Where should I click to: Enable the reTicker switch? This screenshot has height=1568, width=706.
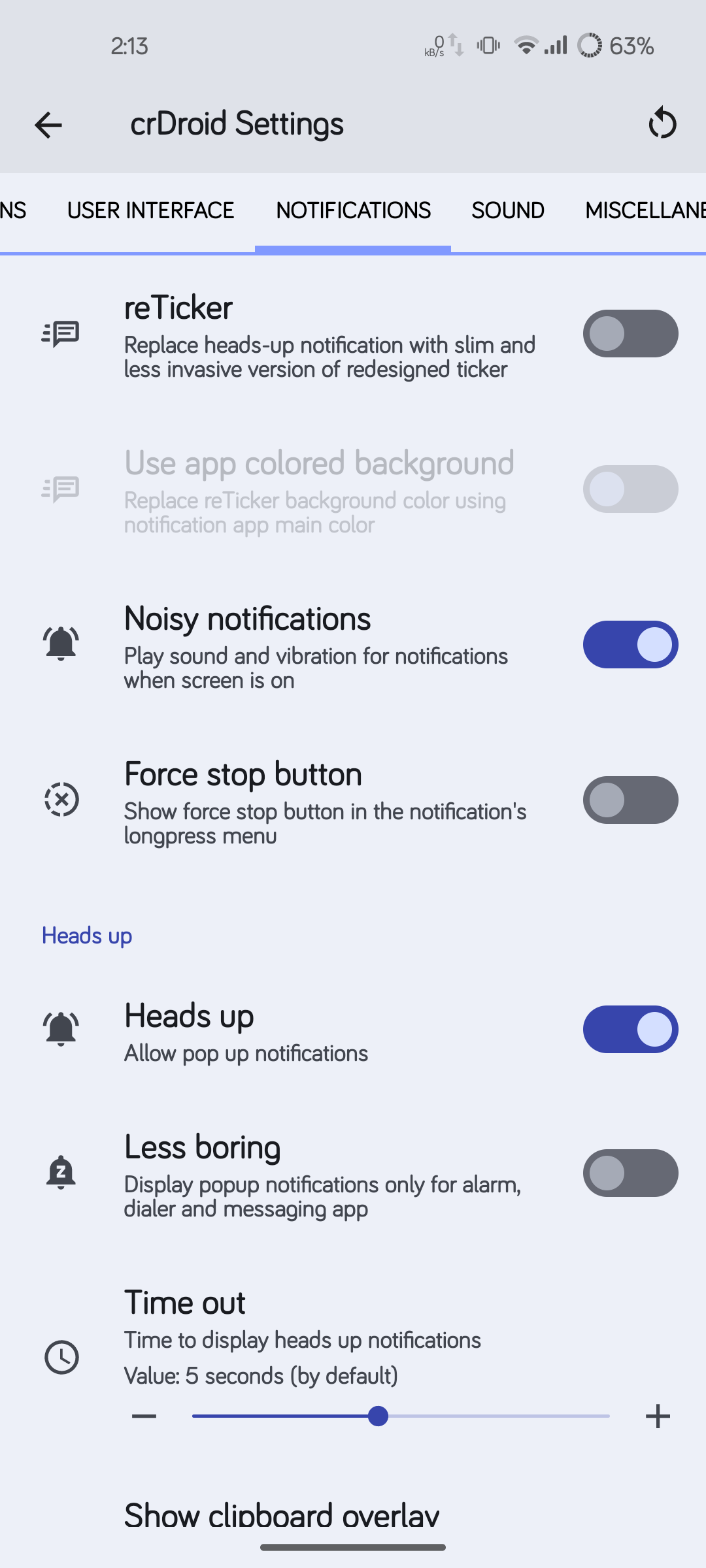(x=630, y=333)
